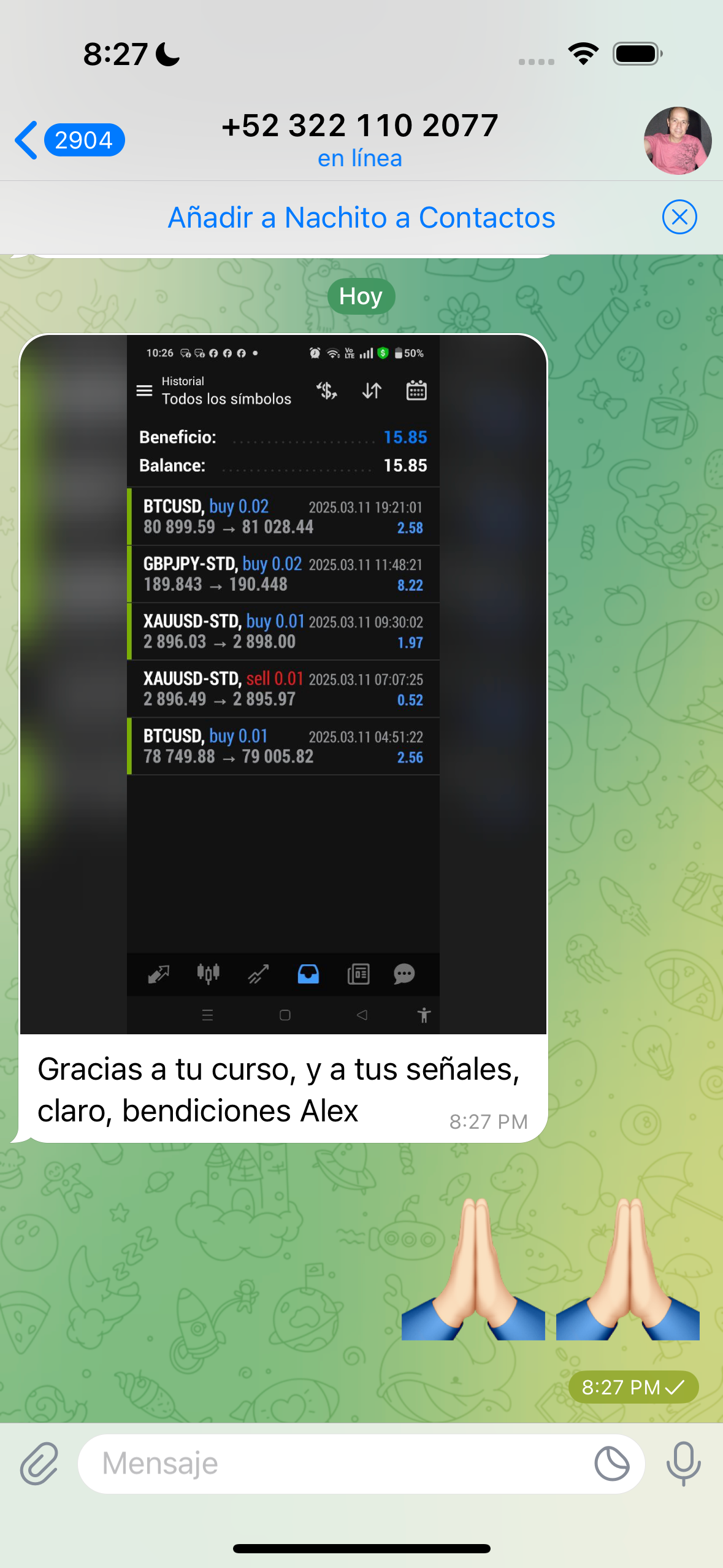Add Nachito to contacts
The width and height of the screenshot is (723, 1568).
[361, 218]
